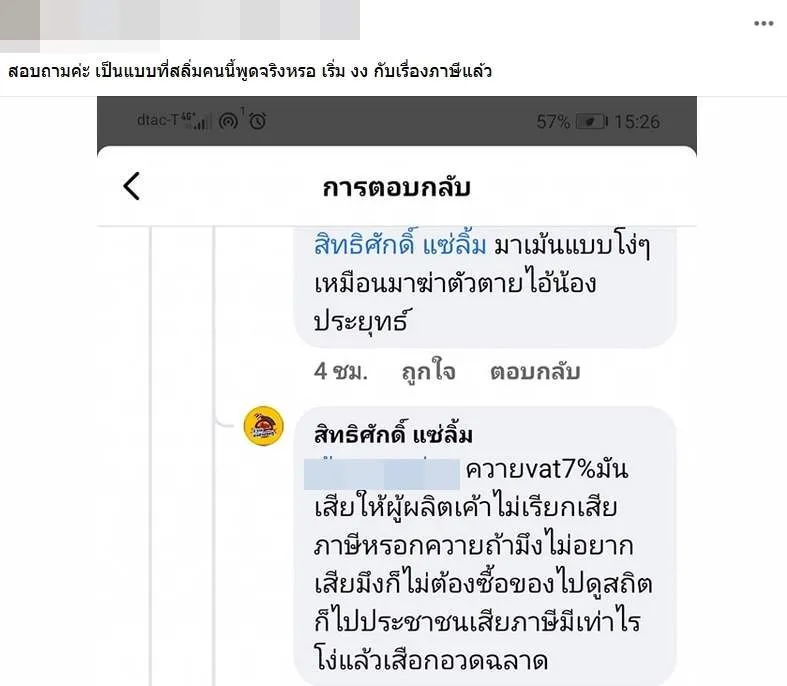Open the attached screenshot image in the post
The image size is (787, 686).
396,390
